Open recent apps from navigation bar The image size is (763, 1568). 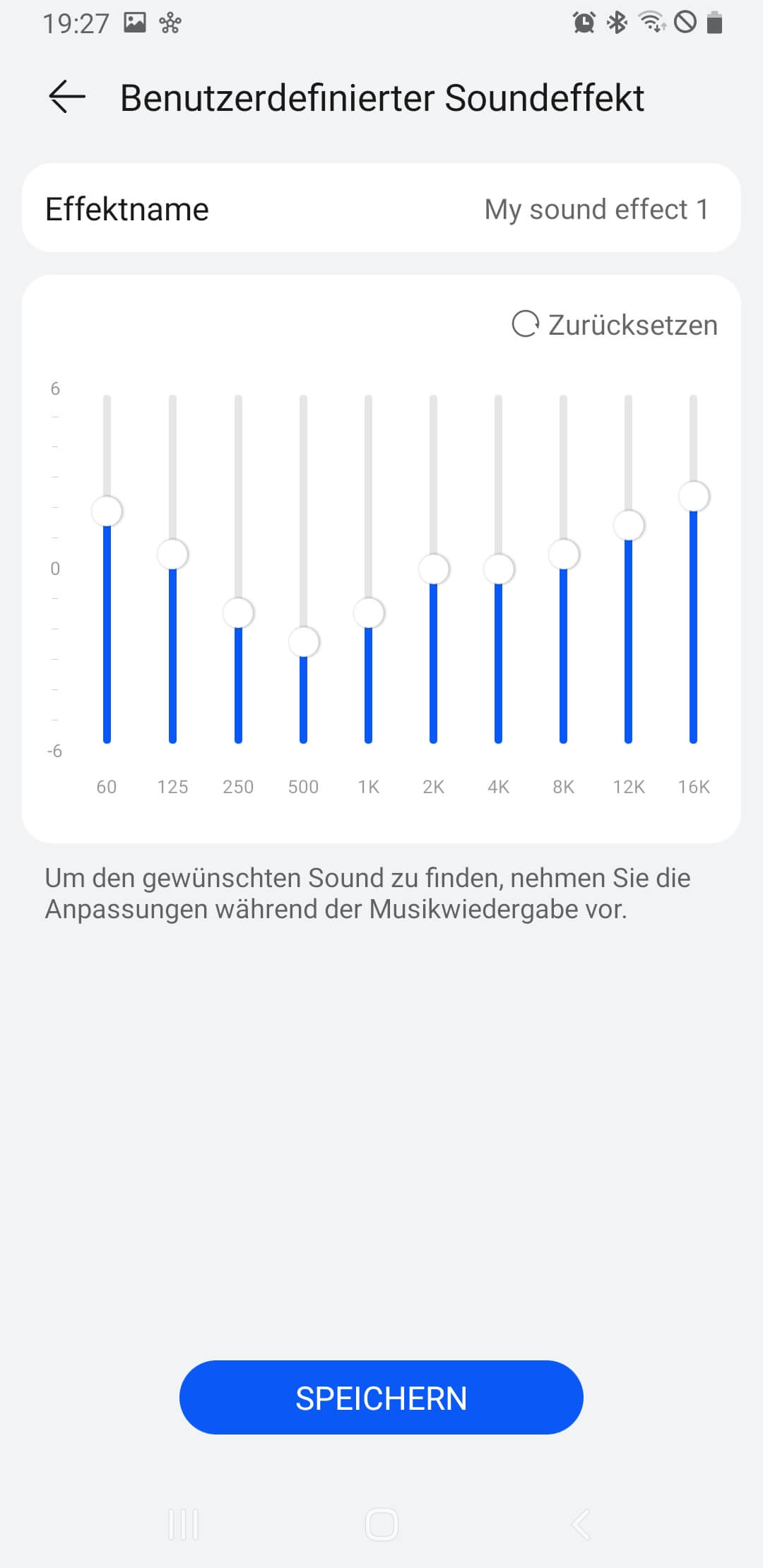coord(184,1524)
